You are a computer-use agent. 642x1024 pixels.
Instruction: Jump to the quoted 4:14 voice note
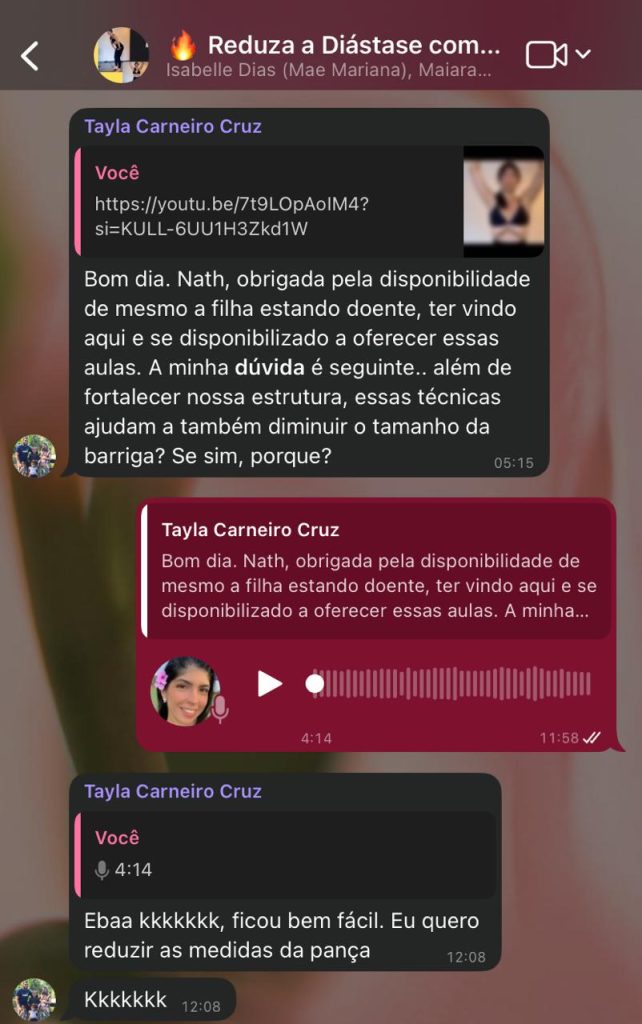285,855
